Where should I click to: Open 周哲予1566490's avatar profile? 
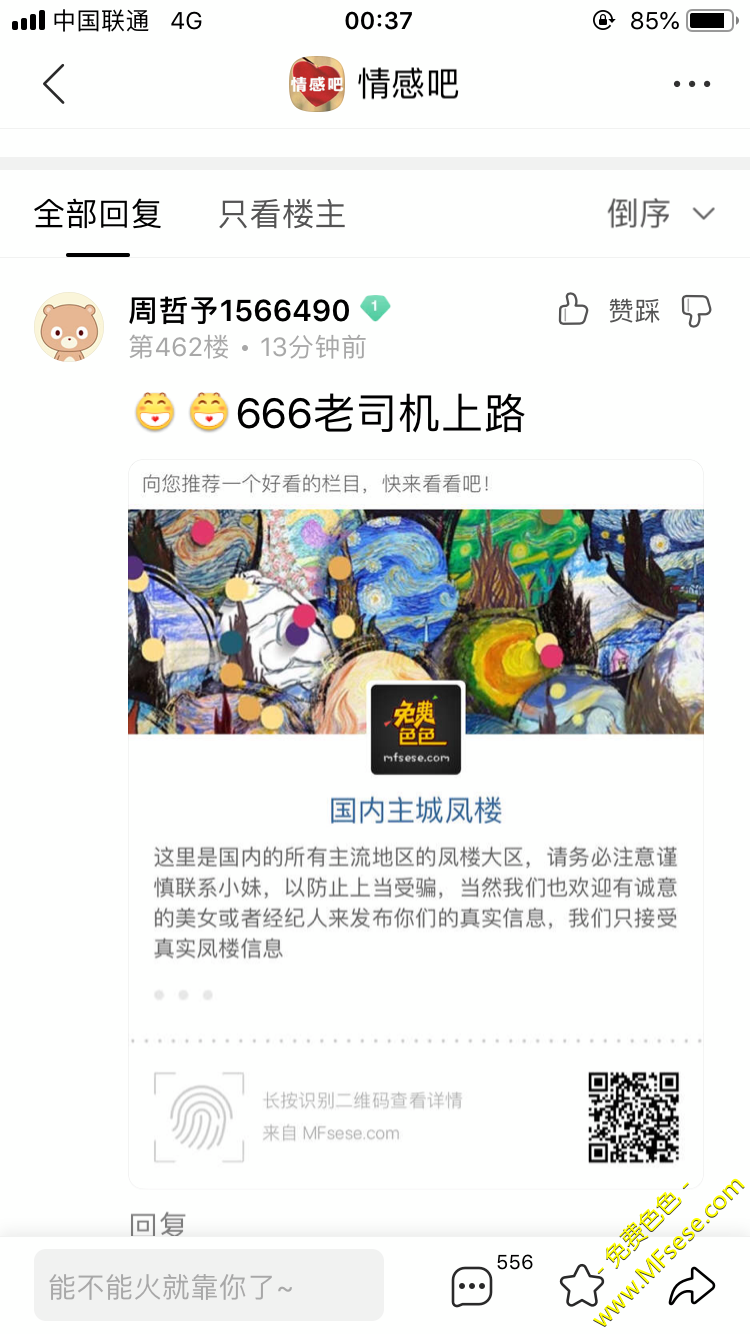69,327
